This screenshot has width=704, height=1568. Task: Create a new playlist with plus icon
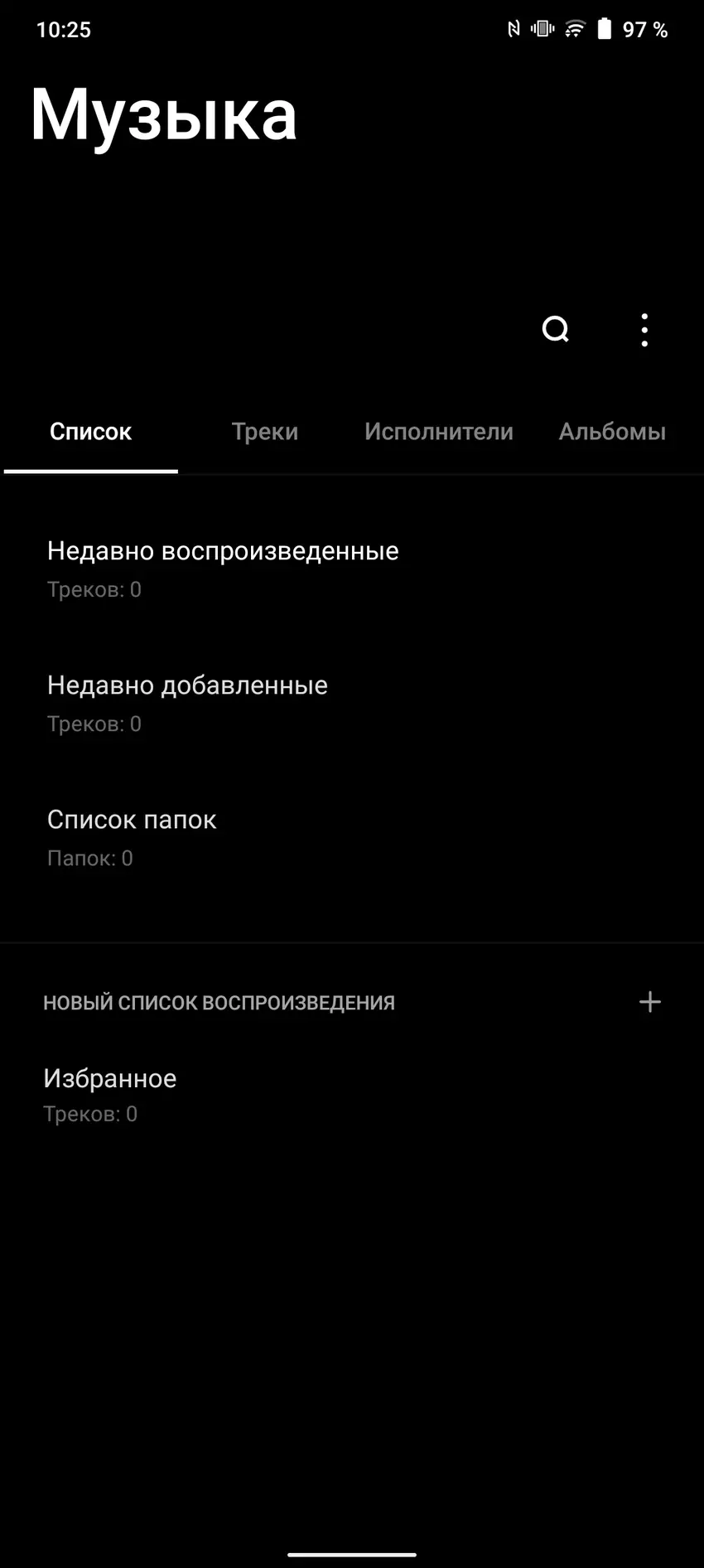(x=650, y=1002)
